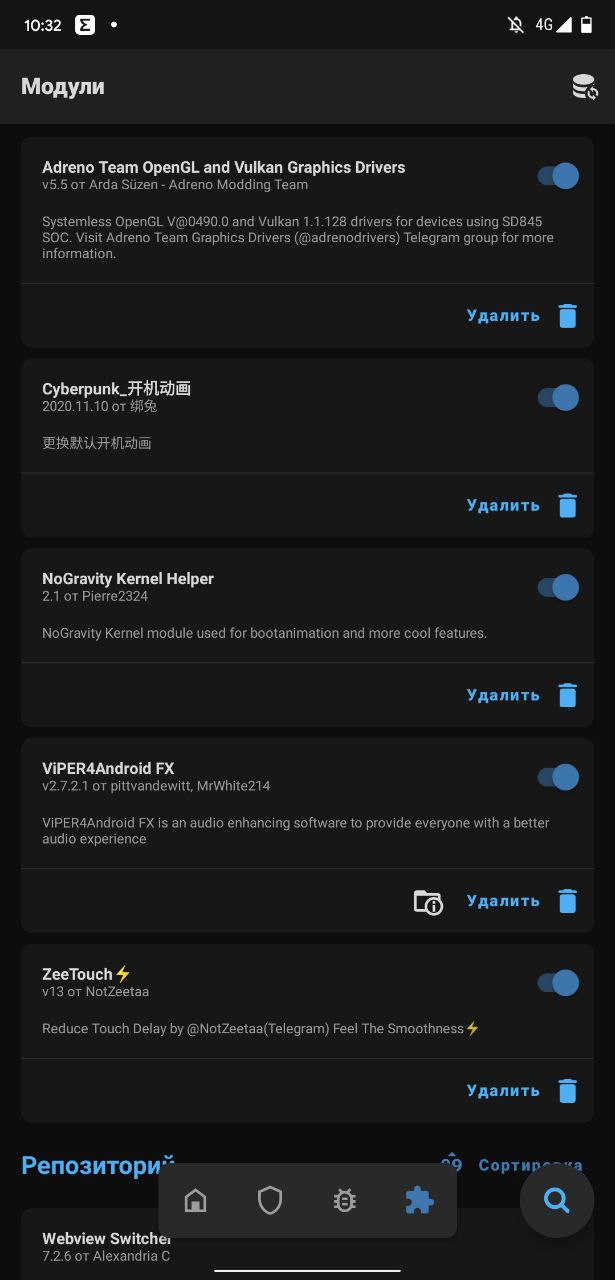Delete the ViPER4Android FX module
The width and height of the screenshot is (615, 1280).
[522, 901]
